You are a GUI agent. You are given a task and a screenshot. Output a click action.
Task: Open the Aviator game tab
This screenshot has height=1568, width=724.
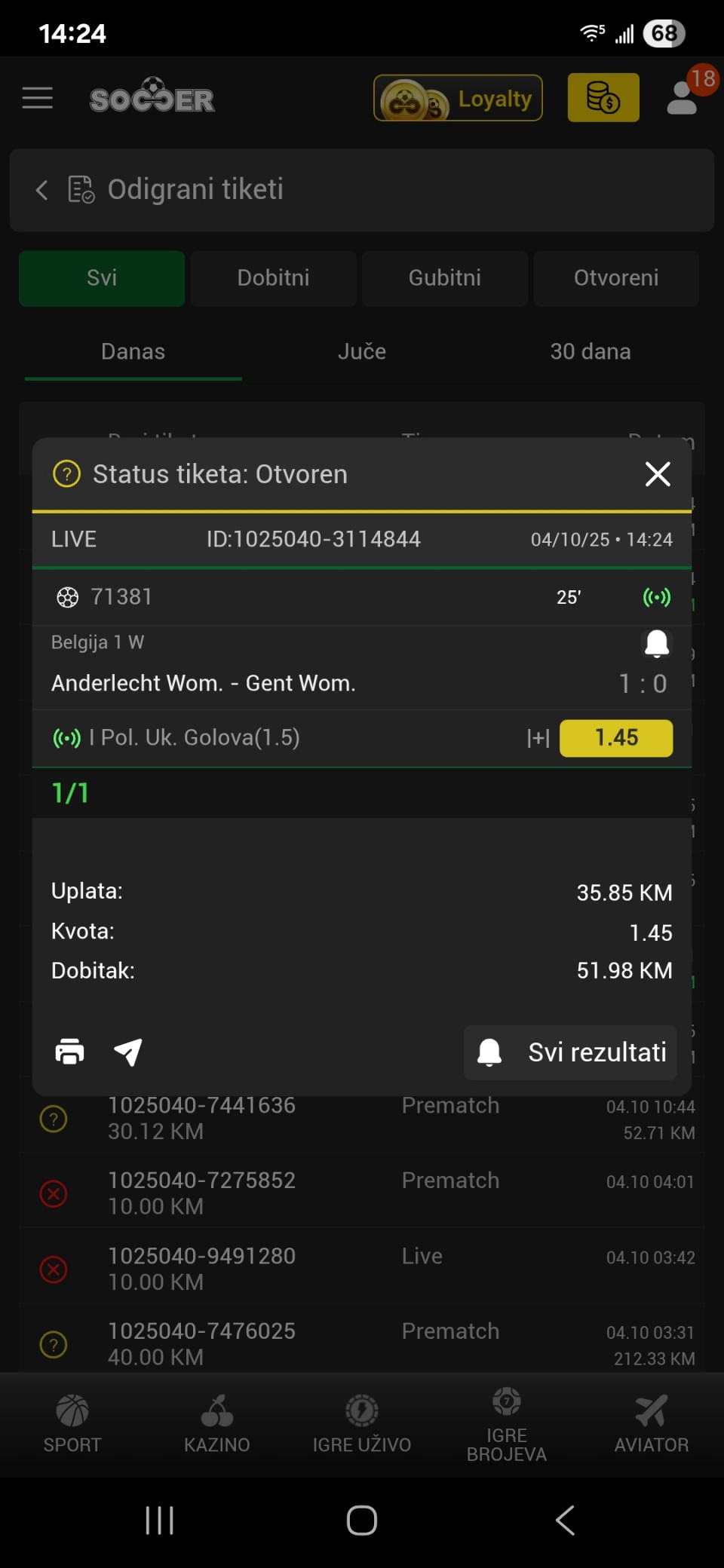tap(651, 1423)
